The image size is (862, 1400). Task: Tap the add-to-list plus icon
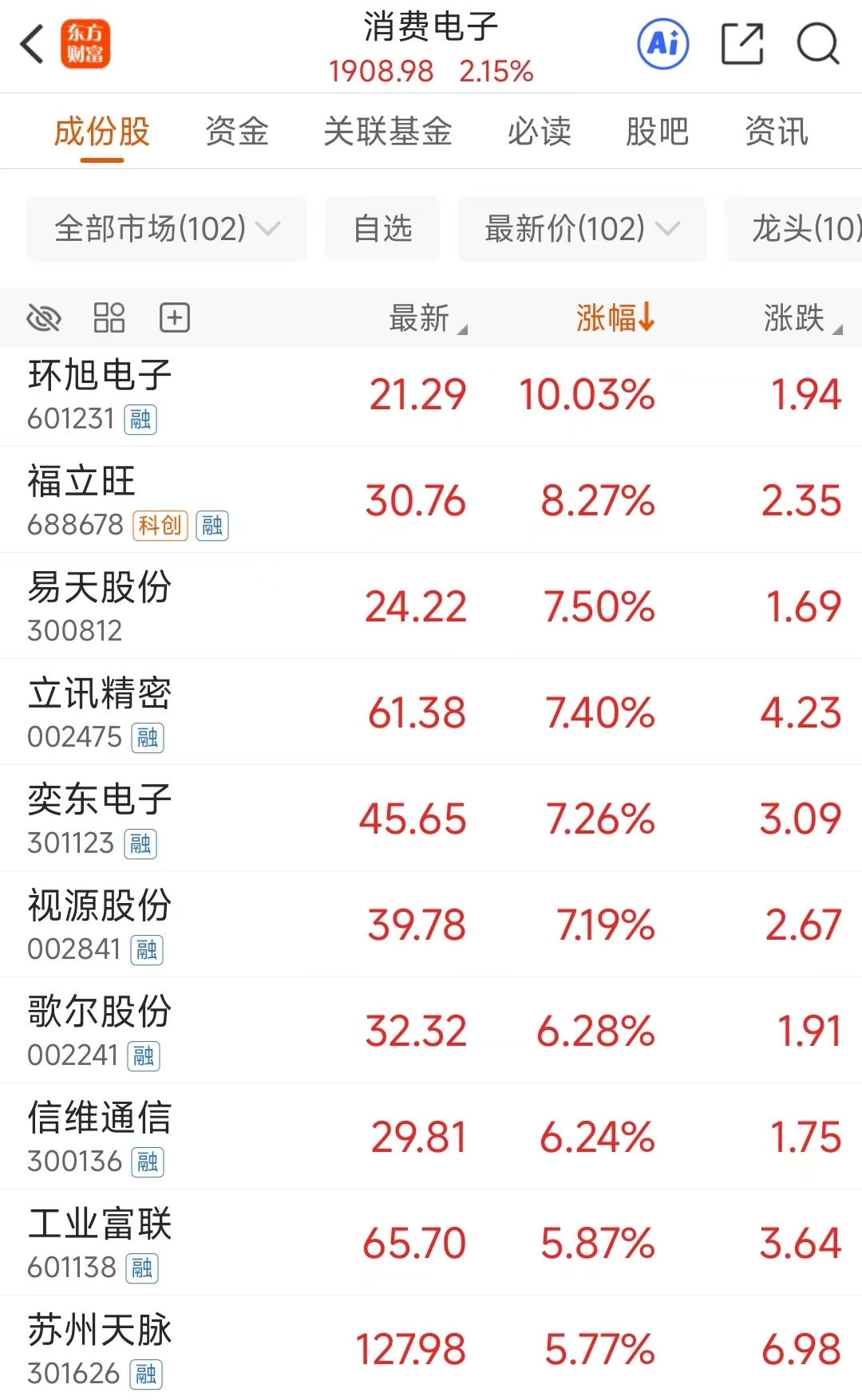tap(174, 317)
